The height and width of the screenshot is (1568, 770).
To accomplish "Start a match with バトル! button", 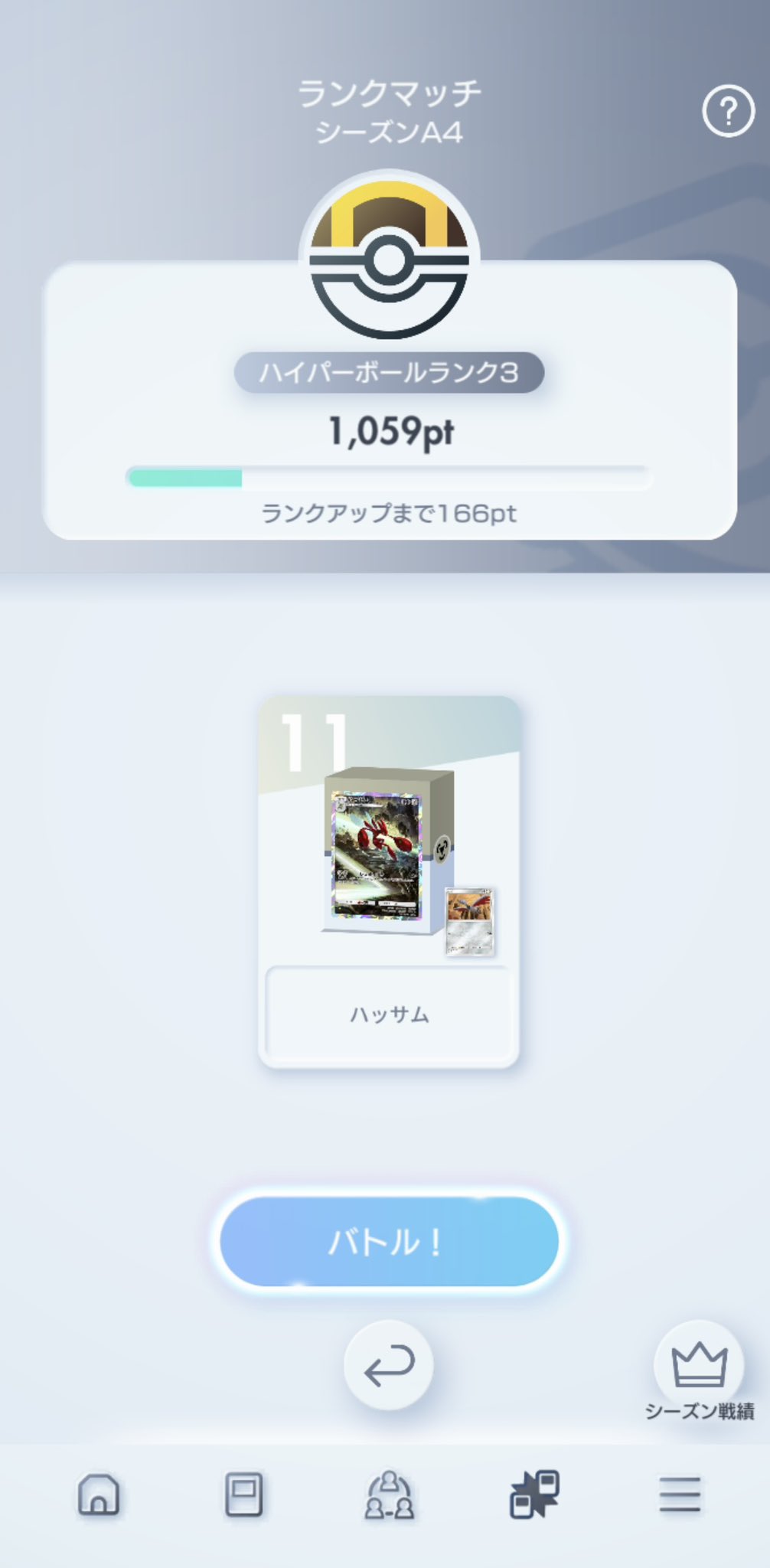I will click(389, 1242).
